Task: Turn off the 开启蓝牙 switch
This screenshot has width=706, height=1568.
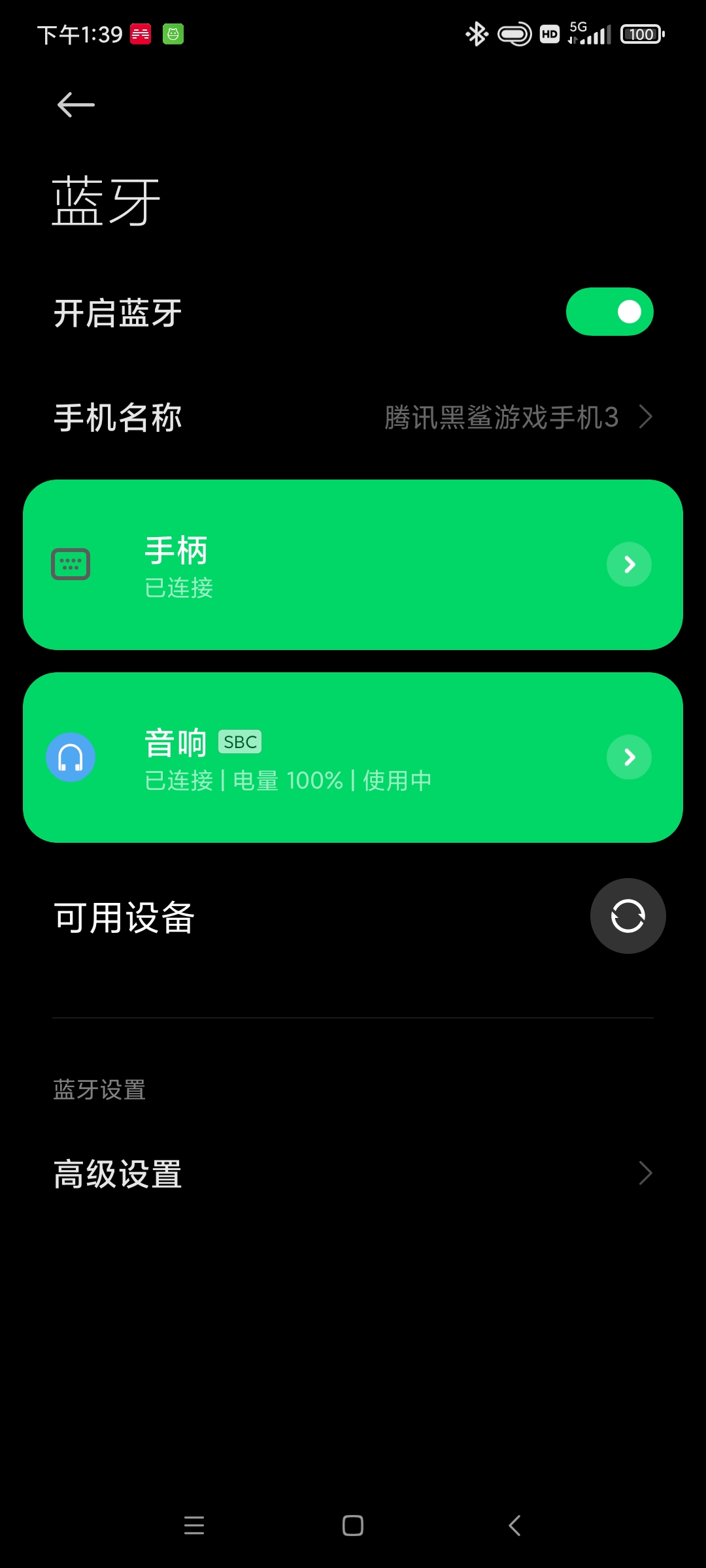Action: click(x=609, y=312)
